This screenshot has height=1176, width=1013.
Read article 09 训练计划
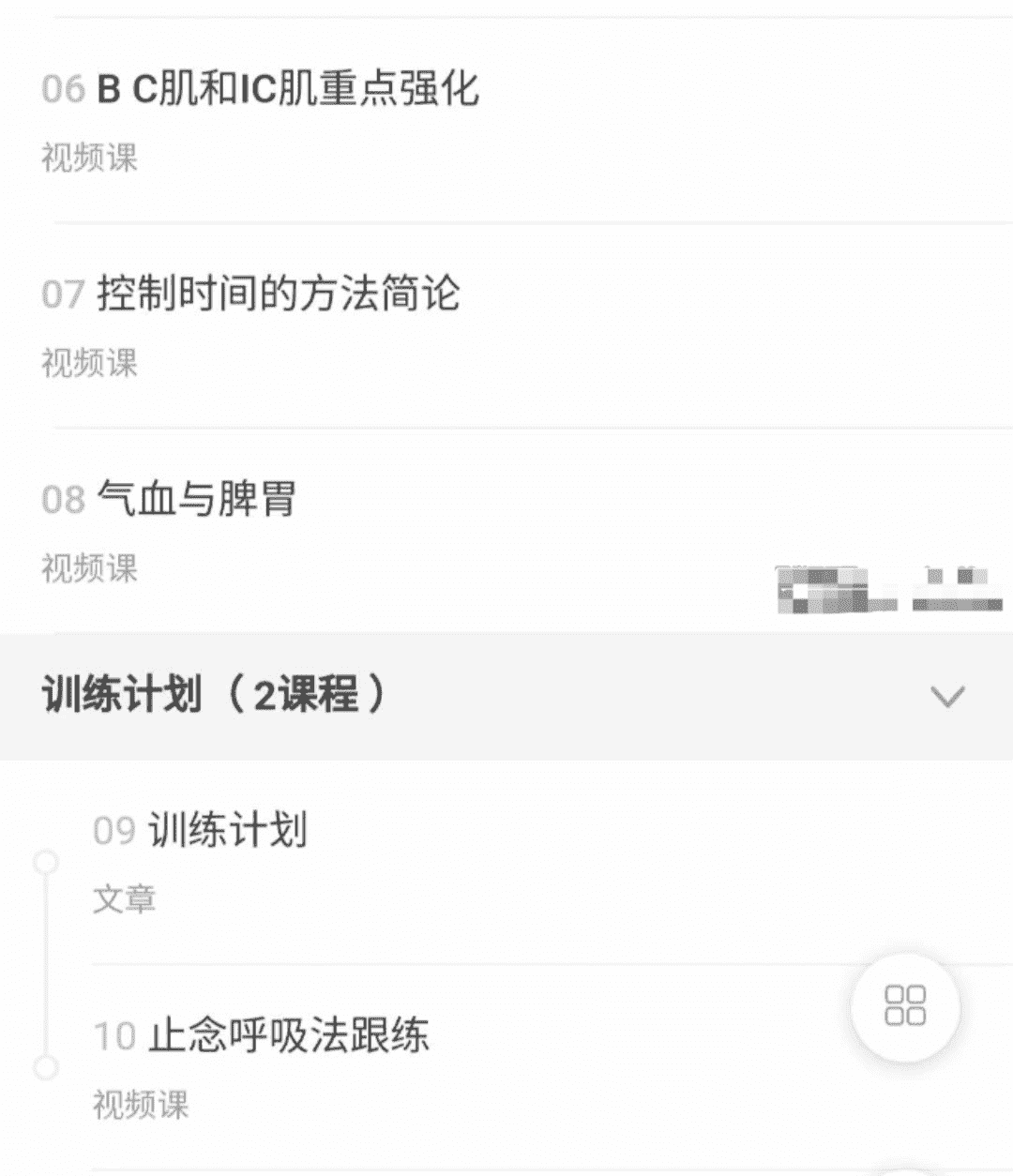point(228,831)
